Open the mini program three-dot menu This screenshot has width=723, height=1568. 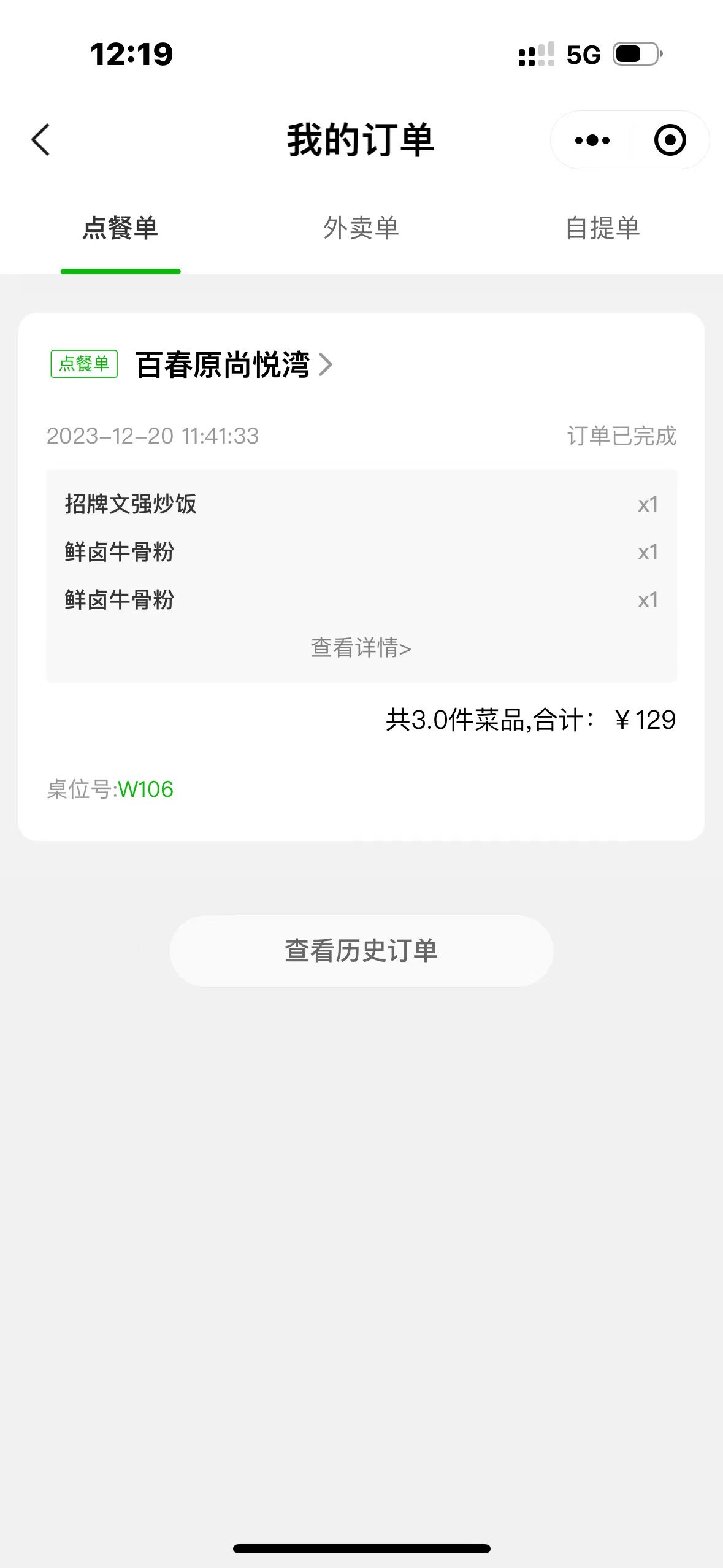coord(592,140)
